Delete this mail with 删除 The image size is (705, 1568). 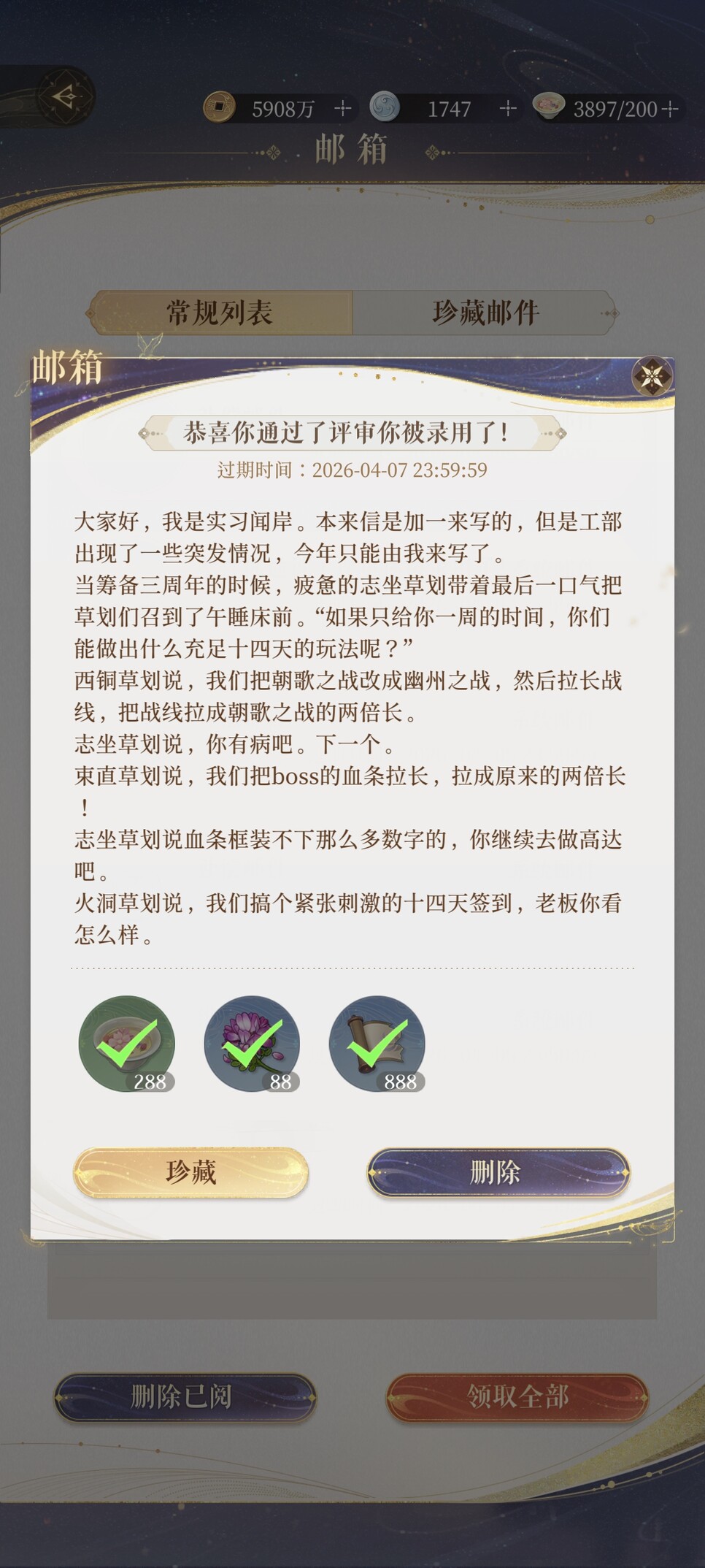tap(498, 1172)
